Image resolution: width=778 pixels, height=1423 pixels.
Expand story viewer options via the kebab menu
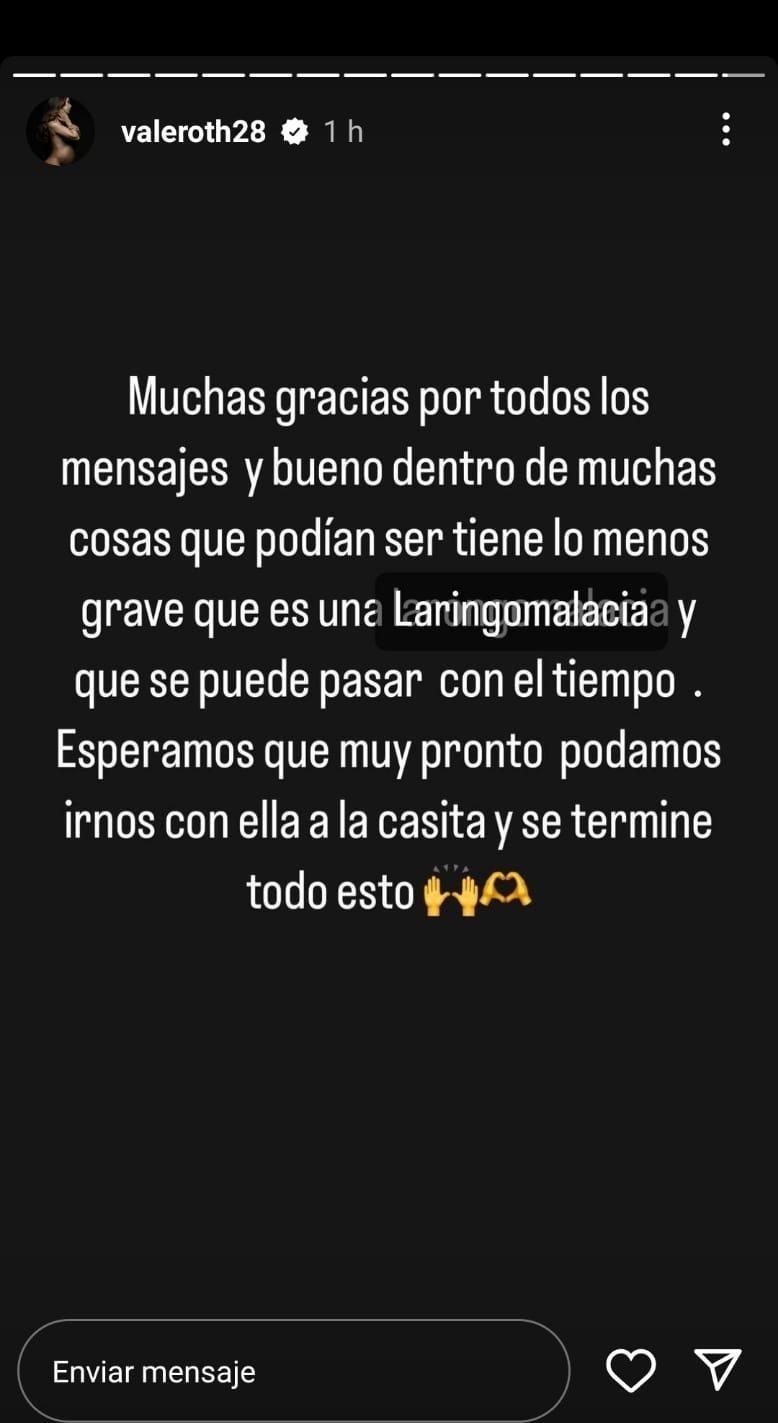click(725, 130)
